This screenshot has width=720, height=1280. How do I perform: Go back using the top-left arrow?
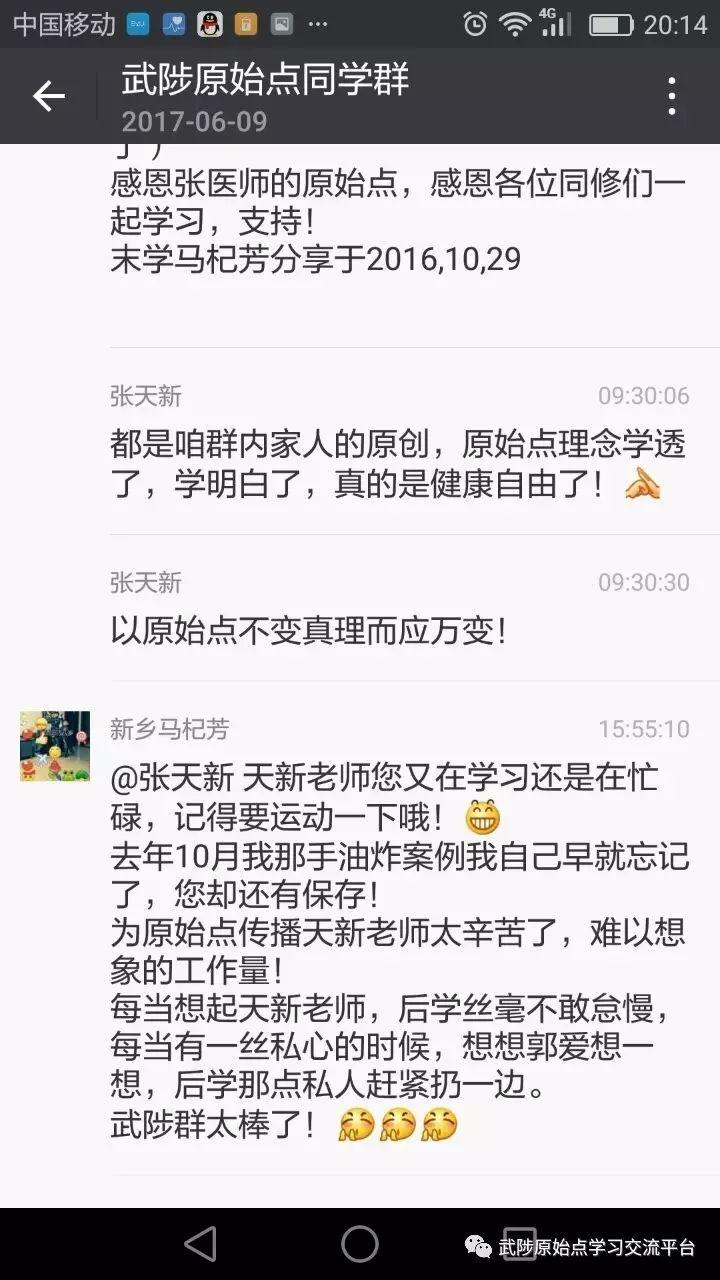pos(48,96)
